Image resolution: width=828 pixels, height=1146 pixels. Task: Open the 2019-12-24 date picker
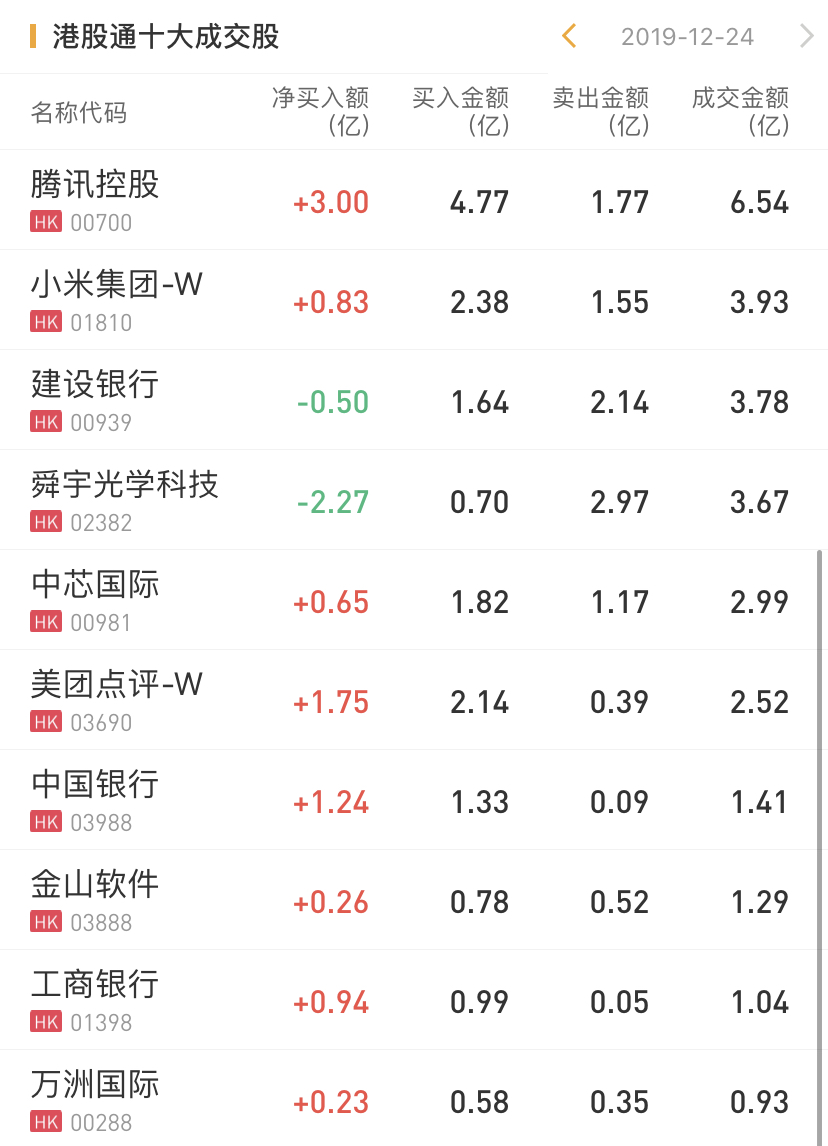pyautogui.click(x=687, y=37)
